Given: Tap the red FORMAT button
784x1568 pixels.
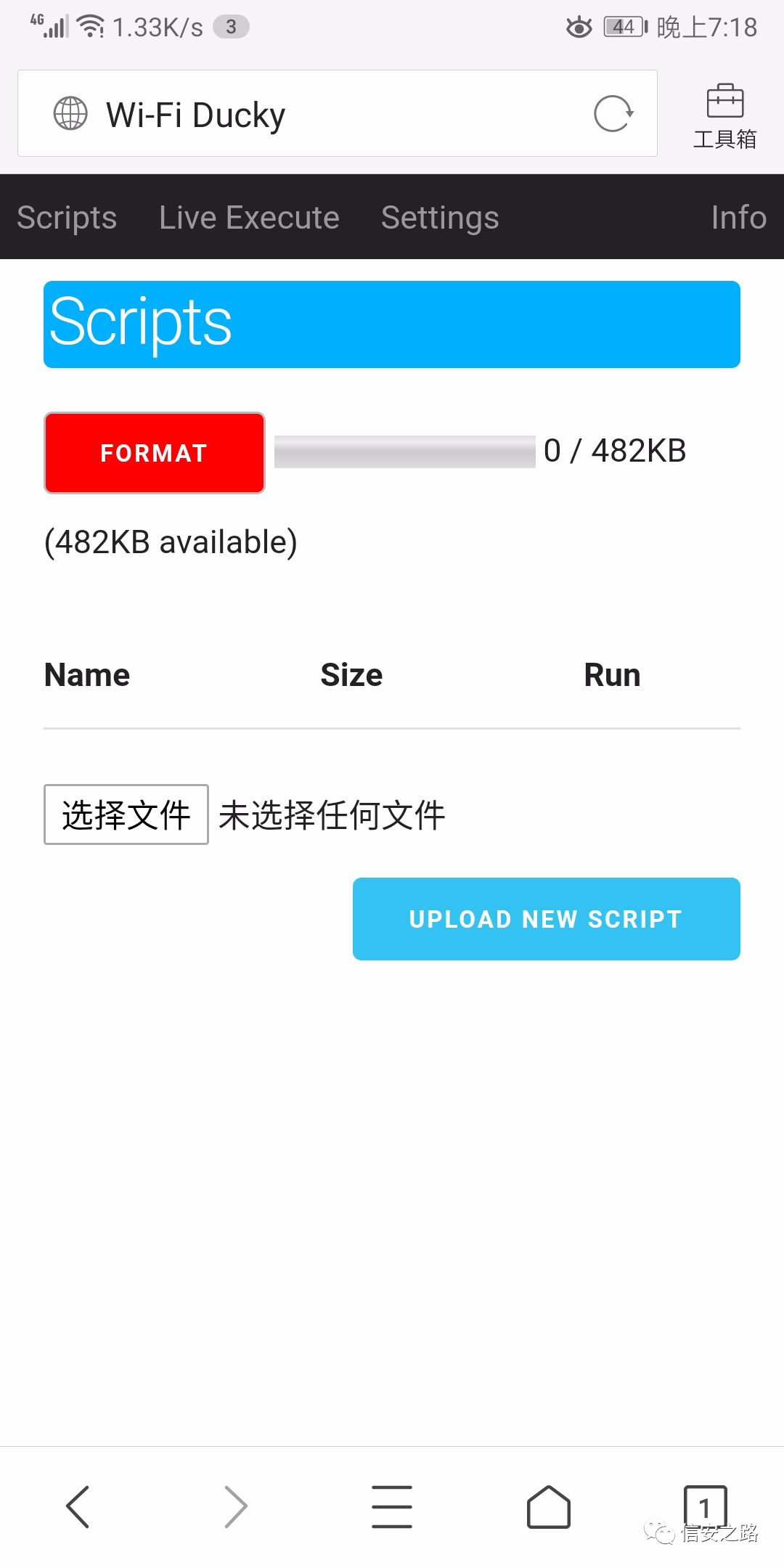Looking at the screenshot, I should click(154, 453).
